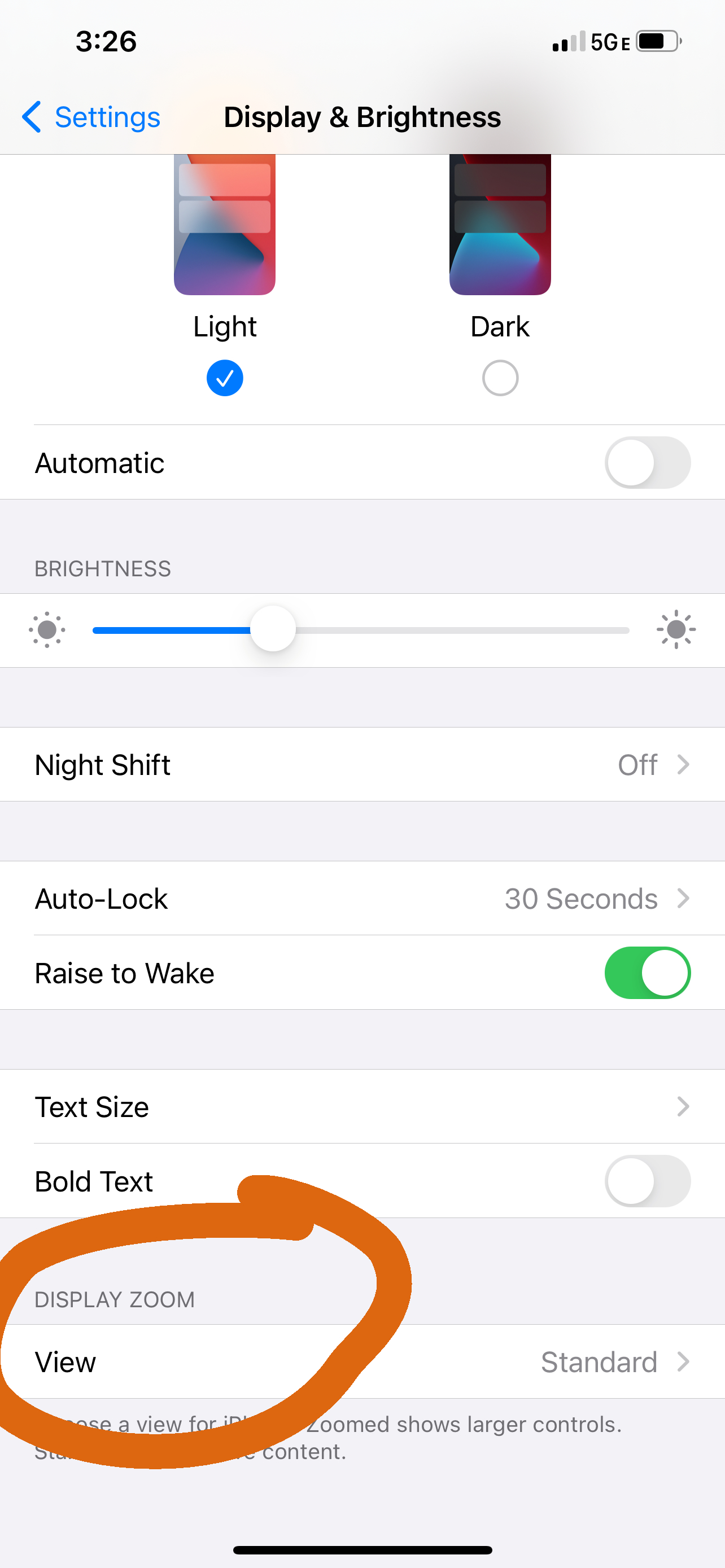Enable Automatic appearance switching
The image size is (725, 1568).
(x=647, y=463)
